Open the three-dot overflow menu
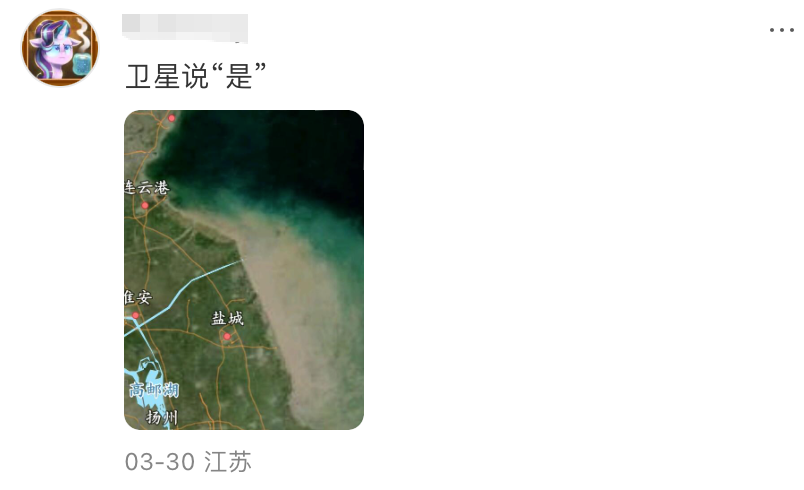Screen dimensions: 804x490 (781, 30)
